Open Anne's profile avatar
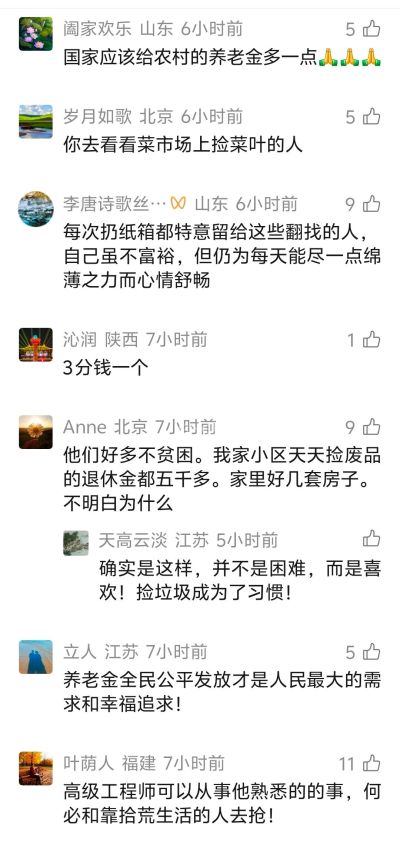 click(x=36, y=432)
